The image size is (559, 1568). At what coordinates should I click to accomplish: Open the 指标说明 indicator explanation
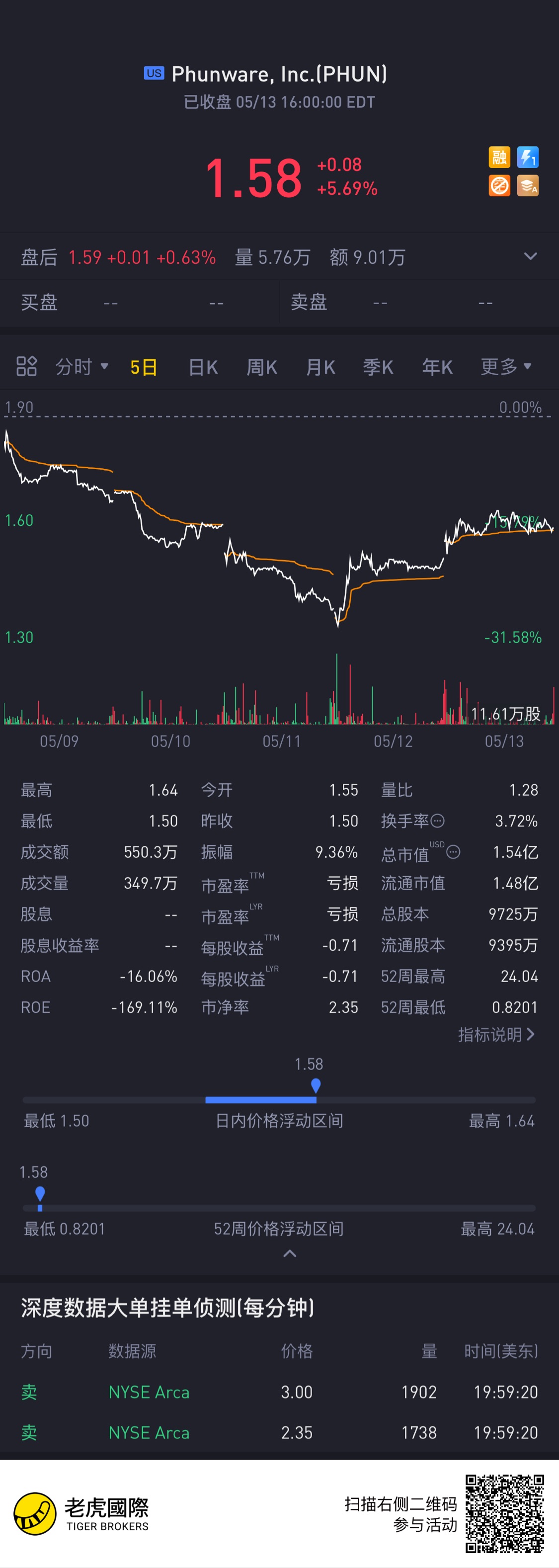(x=496, y=1035)
